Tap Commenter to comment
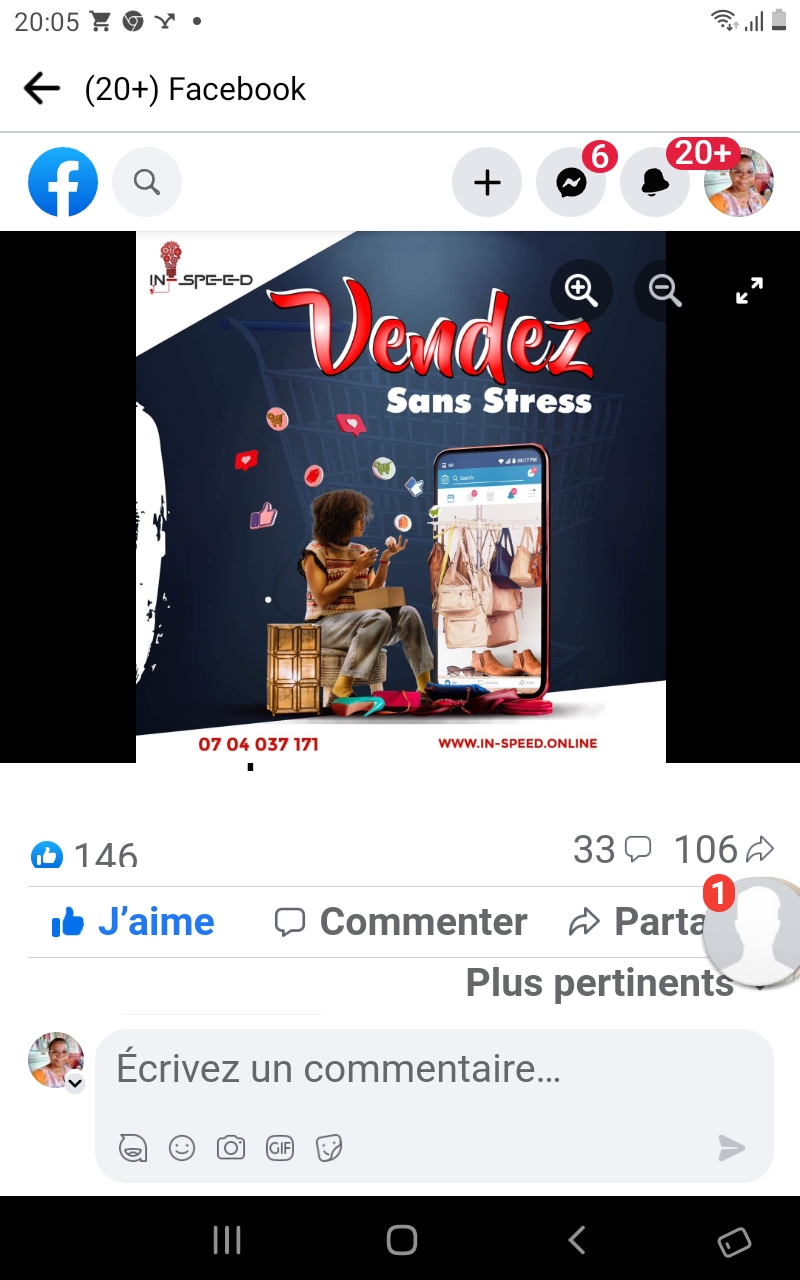 coord(401,922)
